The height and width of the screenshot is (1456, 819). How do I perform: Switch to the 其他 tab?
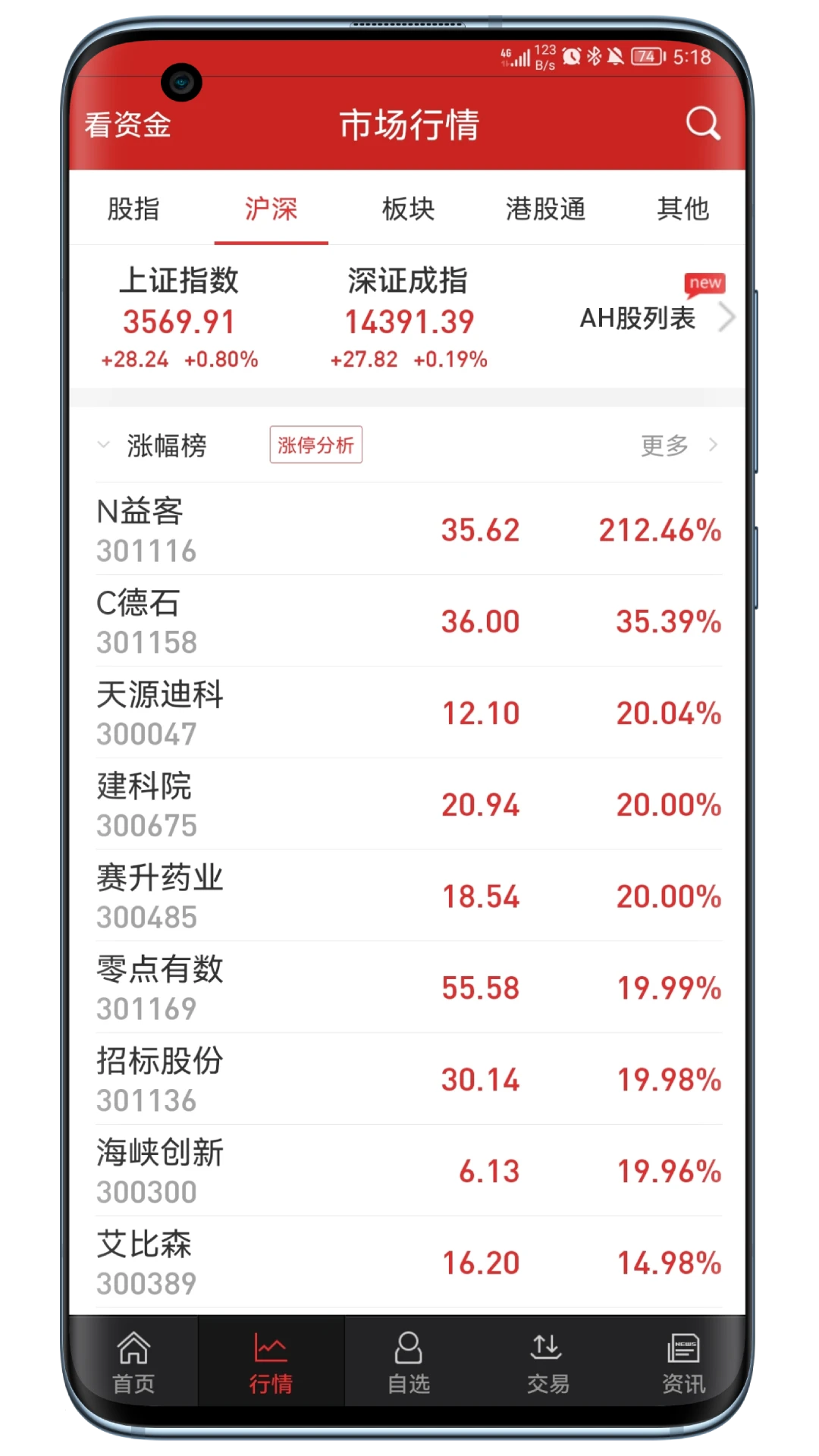683,210
